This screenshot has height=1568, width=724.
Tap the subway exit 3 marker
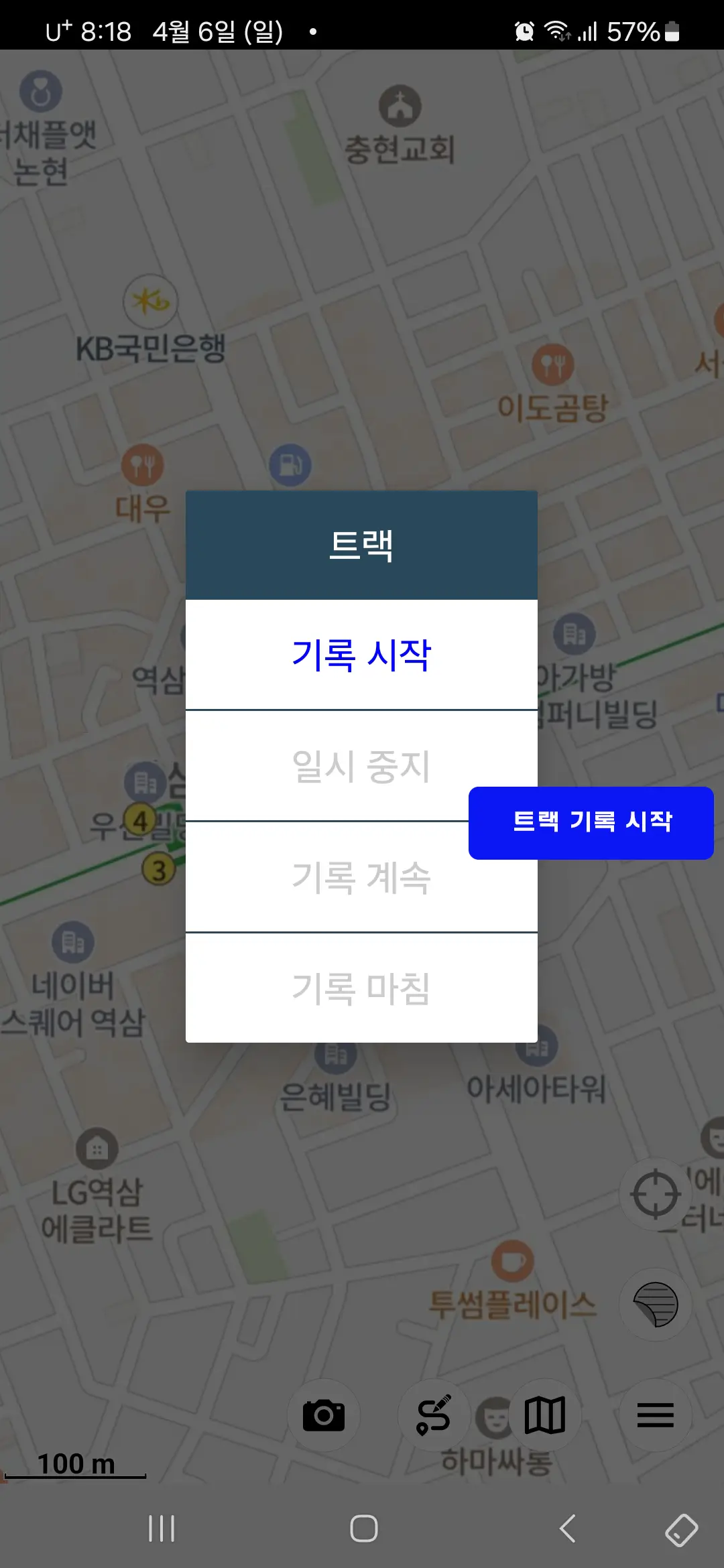158,869
